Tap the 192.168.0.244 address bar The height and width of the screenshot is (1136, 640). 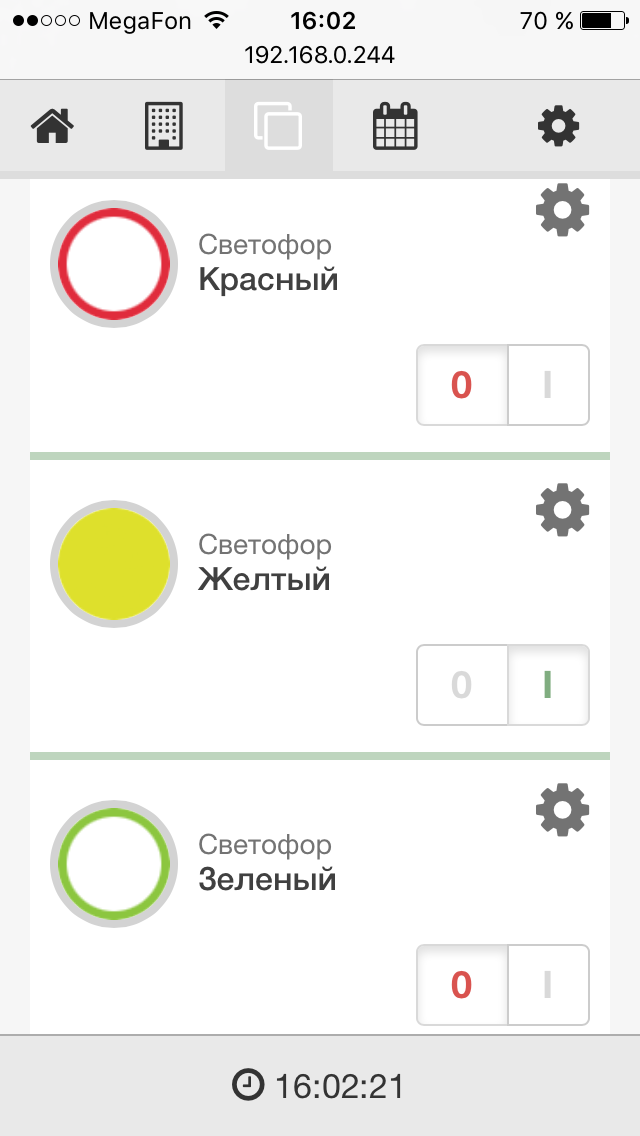(x=320, y=55)
